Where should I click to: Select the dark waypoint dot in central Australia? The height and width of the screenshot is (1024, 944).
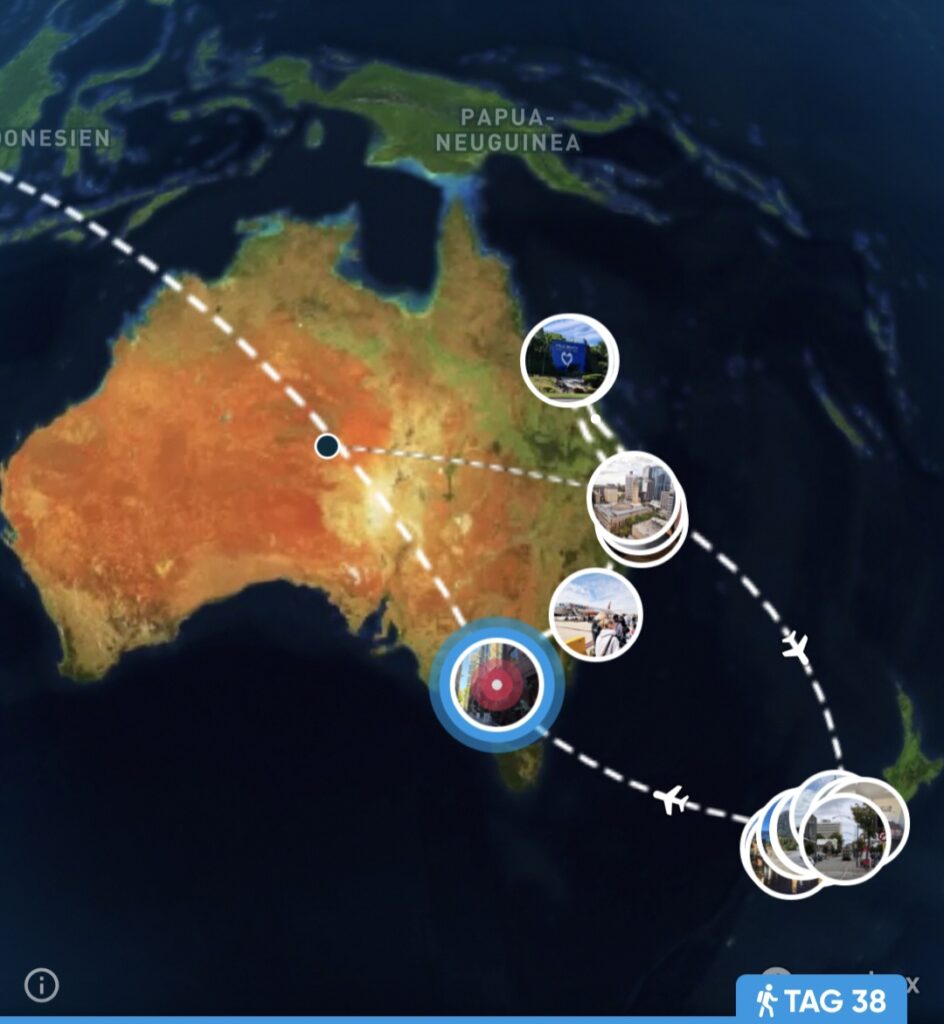(326, 446)
